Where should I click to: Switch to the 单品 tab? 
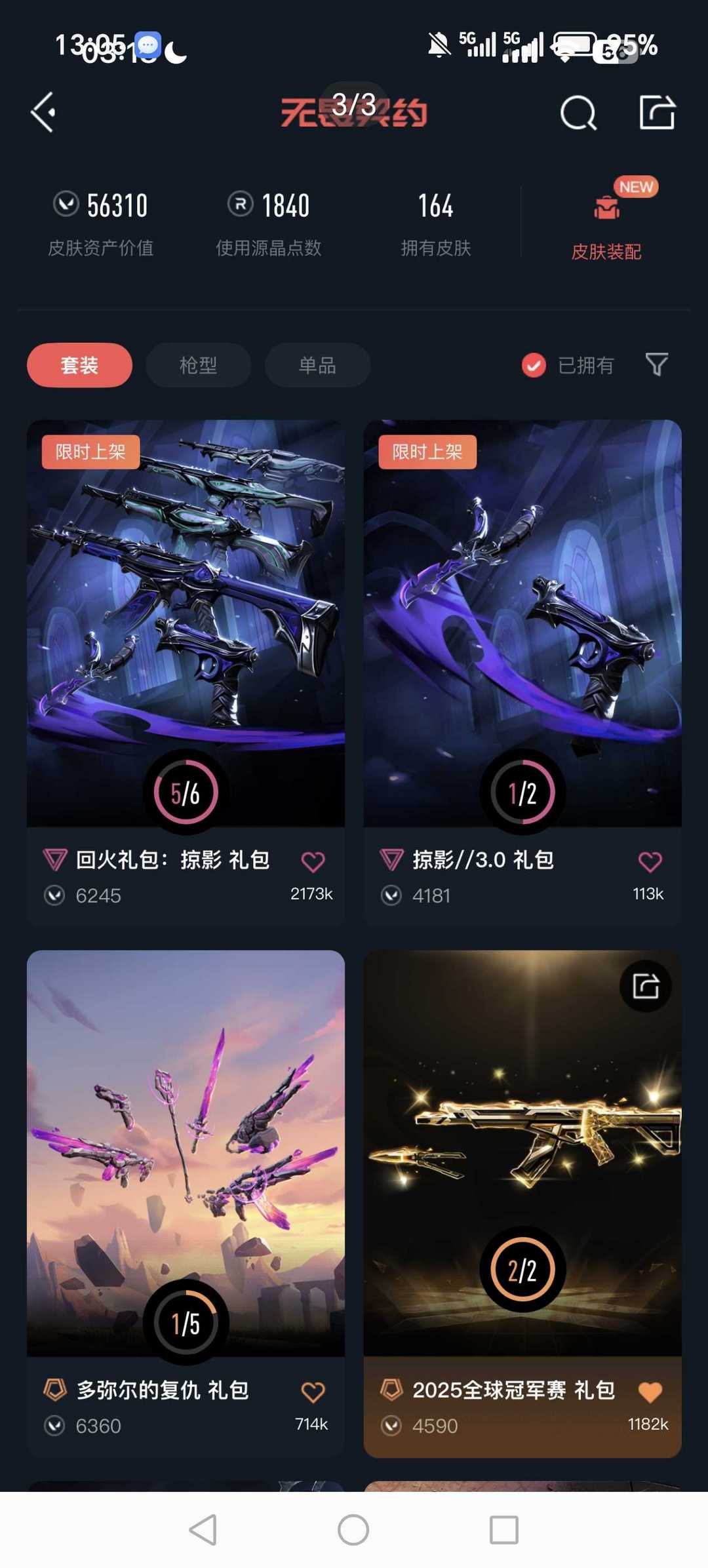[317, 365]
